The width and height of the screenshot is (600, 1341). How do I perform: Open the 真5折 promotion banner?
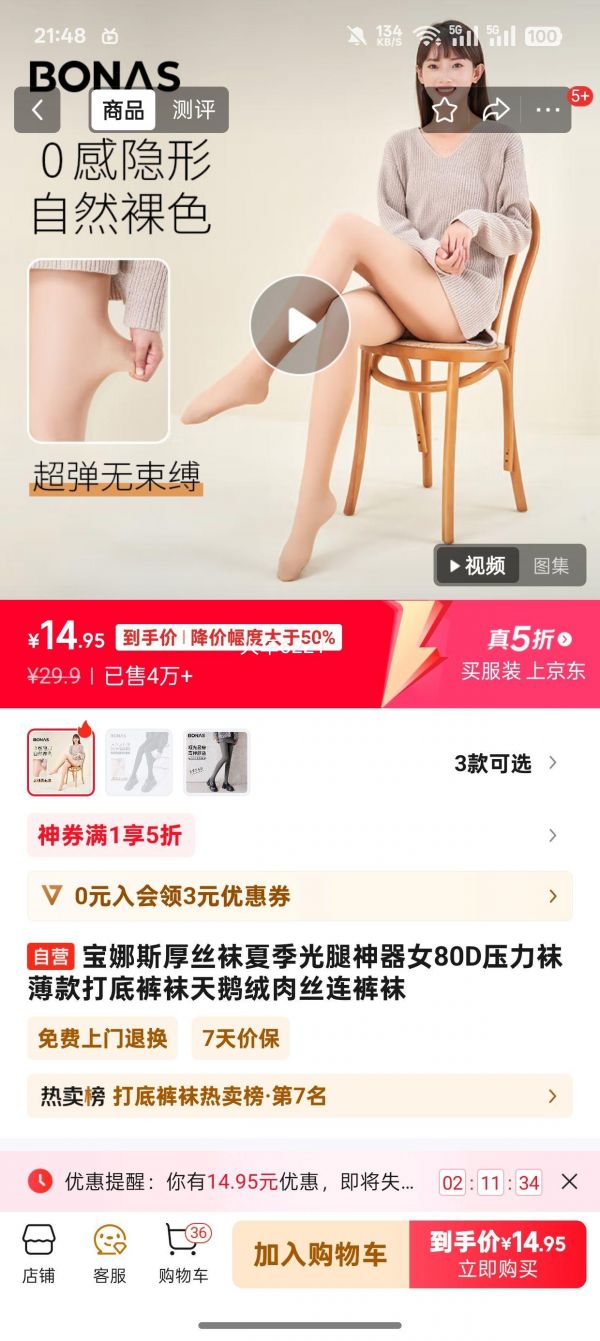[x=523, y=654]
